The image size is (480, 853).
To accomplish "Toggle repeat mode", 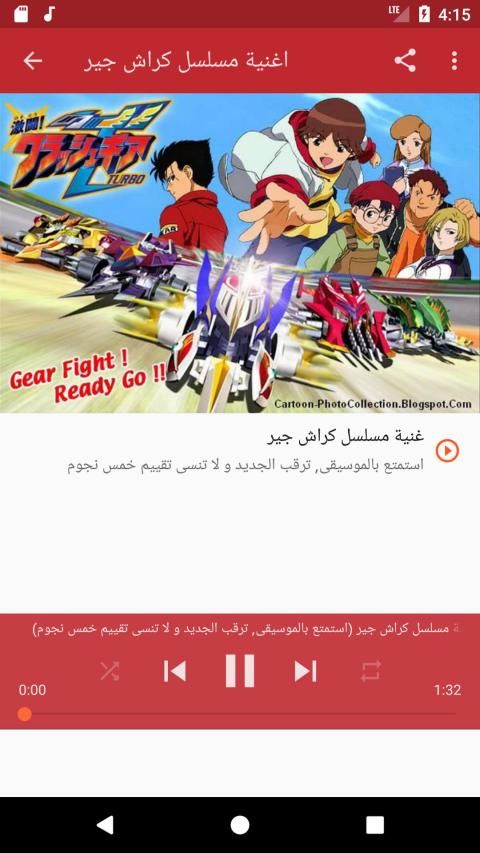I will click(x=371, y=671).
